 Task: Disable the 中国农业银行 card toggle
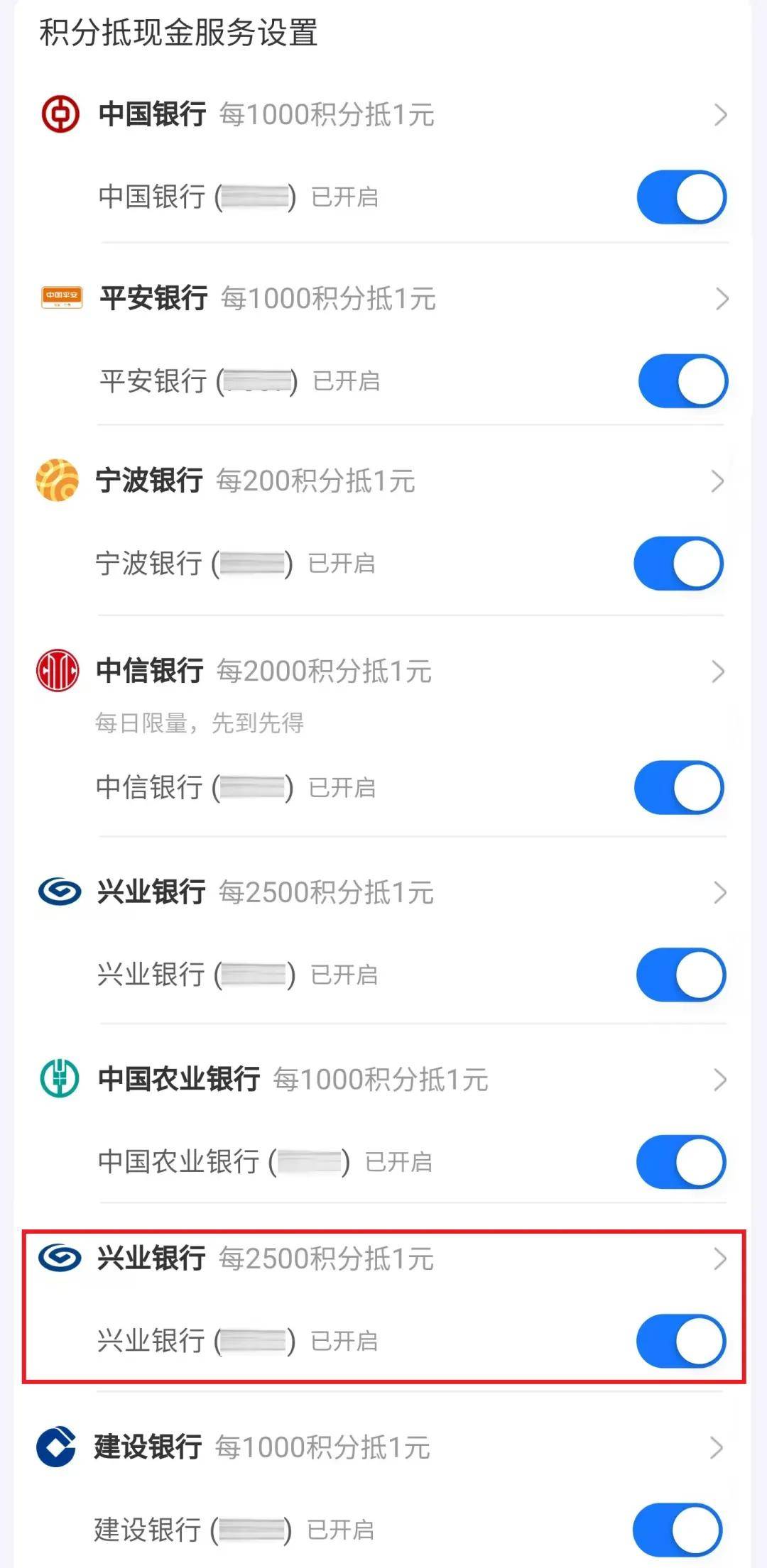[x=681, y=1162]
